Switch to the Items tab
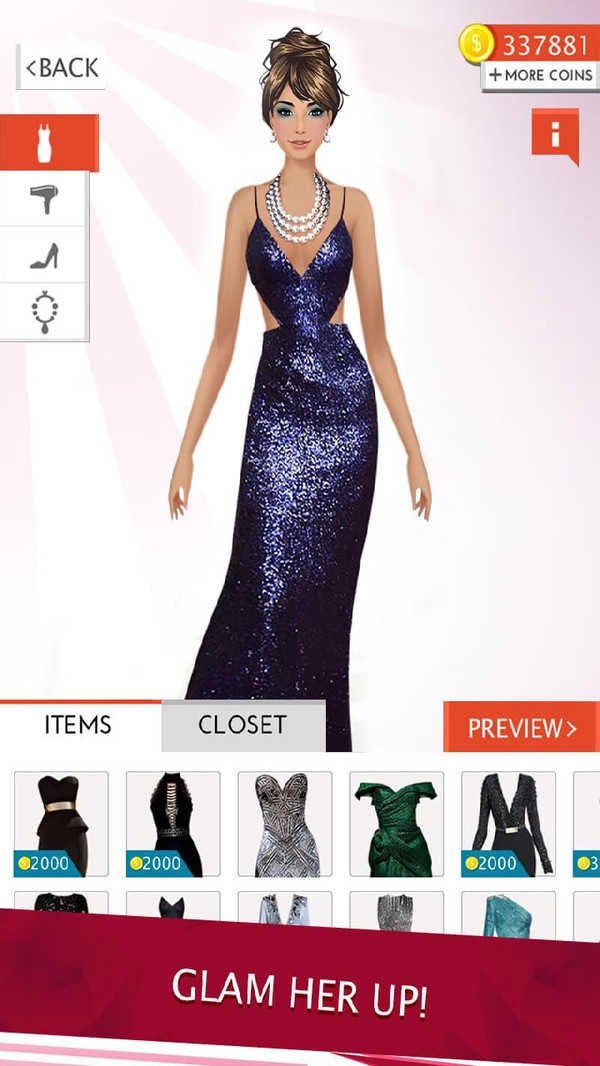Viewport: 600px width, 1066px height. point(78,725)
